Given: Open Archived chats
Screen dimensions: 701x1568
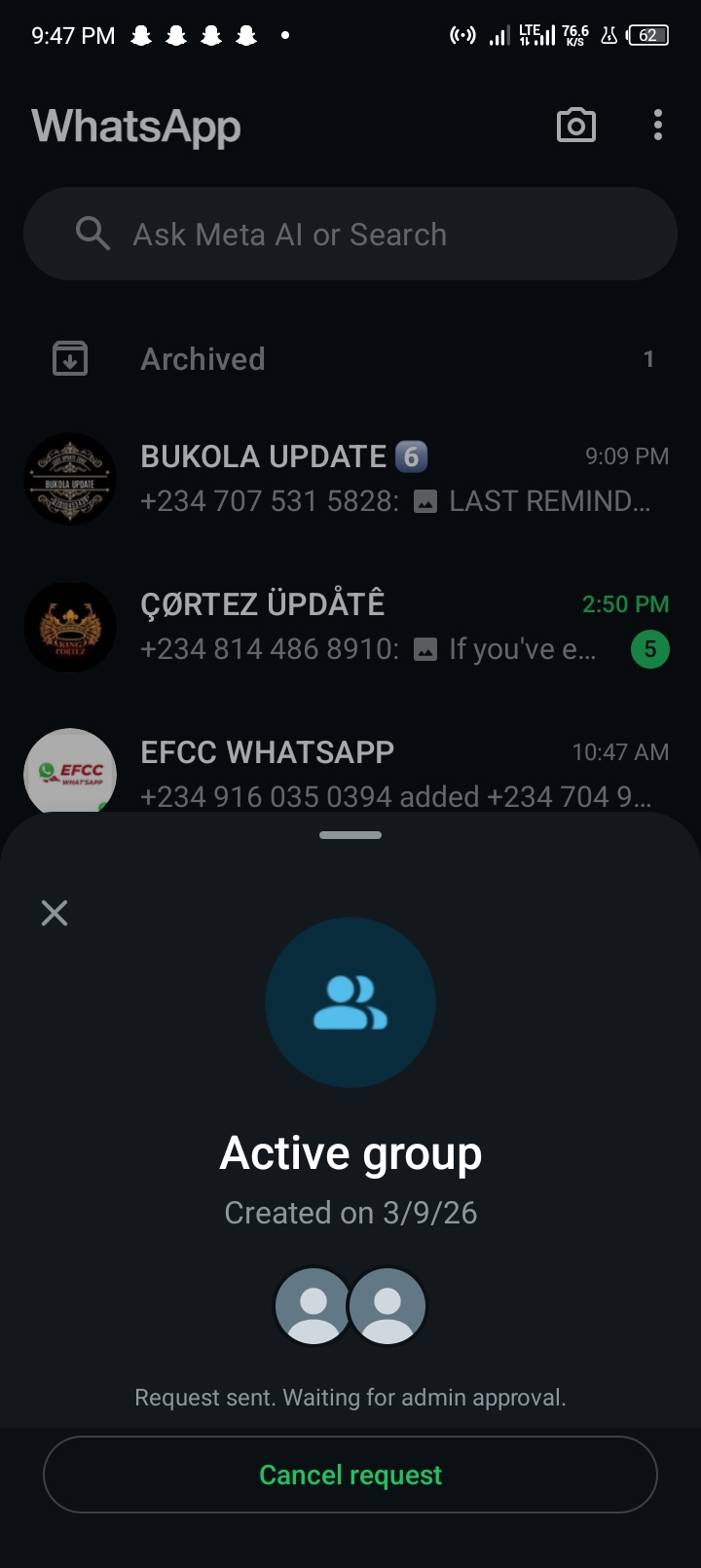Looking at the screenshot, I should click(x=350, y=359).
